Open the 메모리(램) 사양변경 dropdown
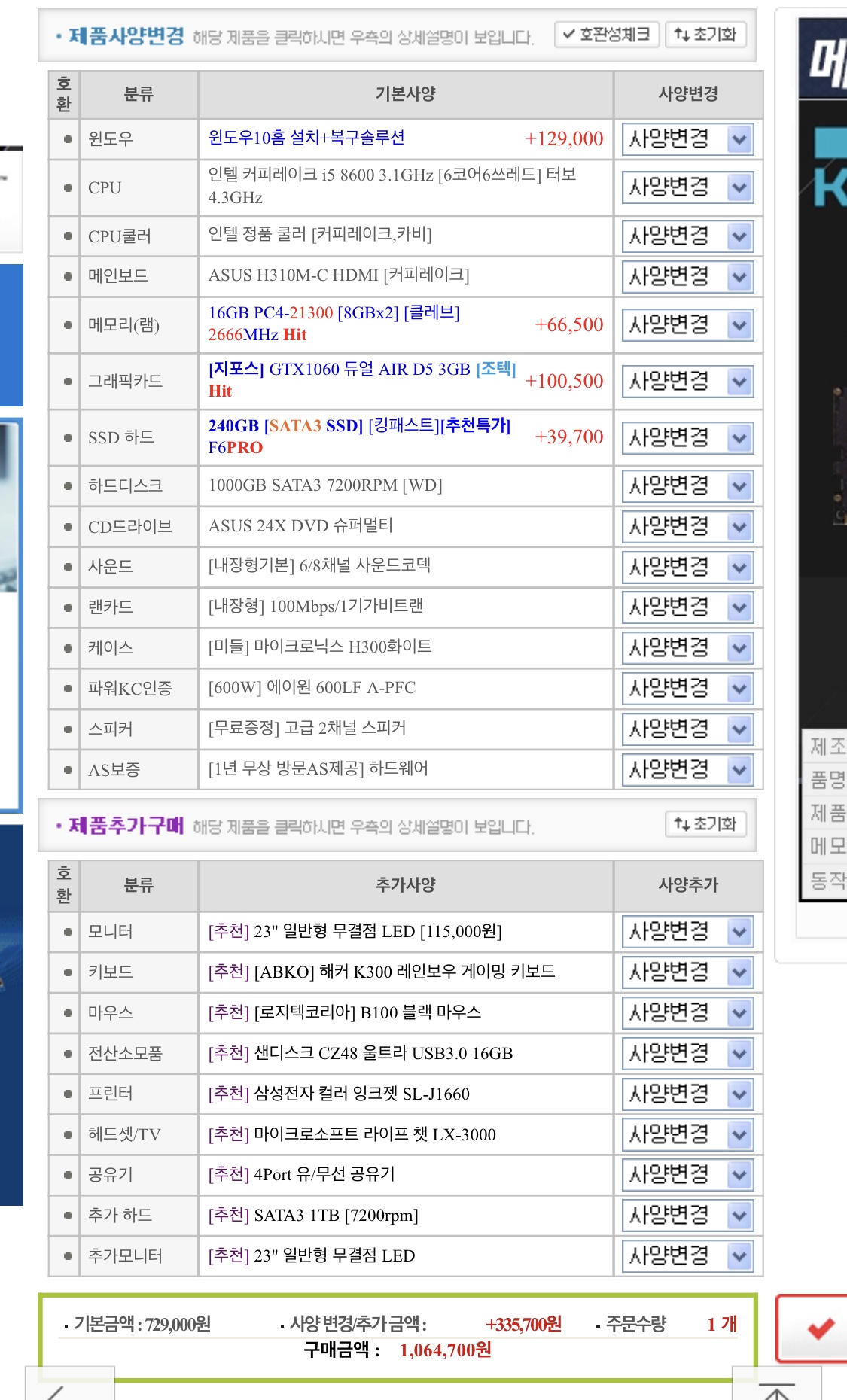The width and height of the screenshot is (847, 1400). coord(687,325)
